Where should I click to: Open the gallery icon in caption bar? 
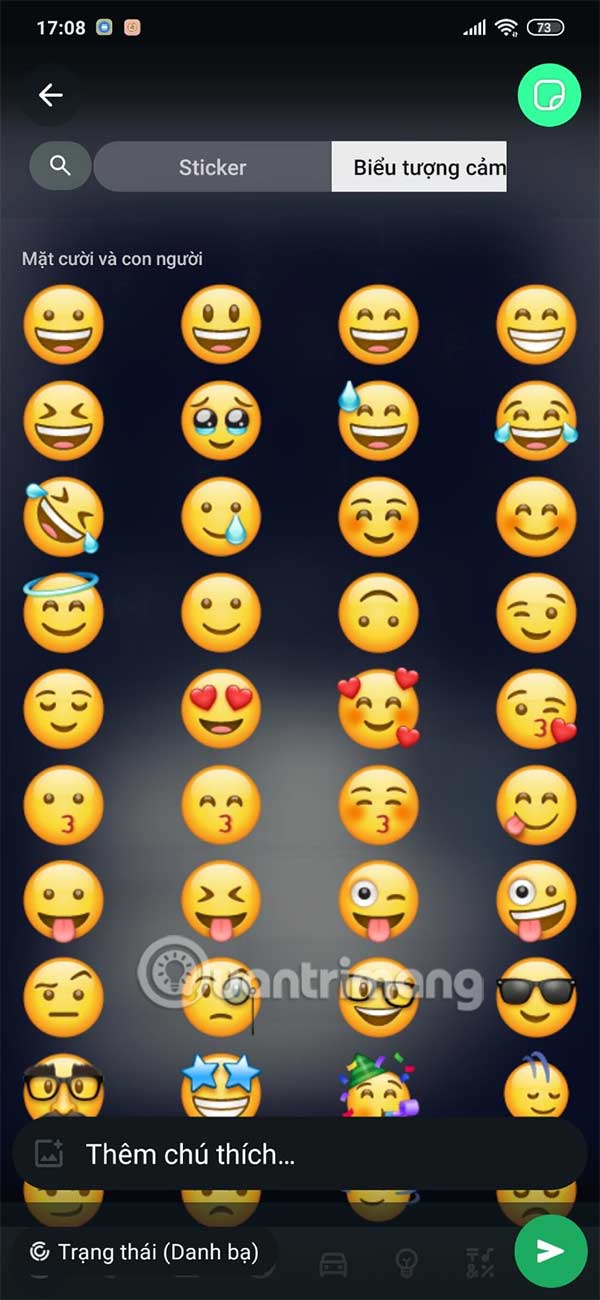tap(49, 1154)
